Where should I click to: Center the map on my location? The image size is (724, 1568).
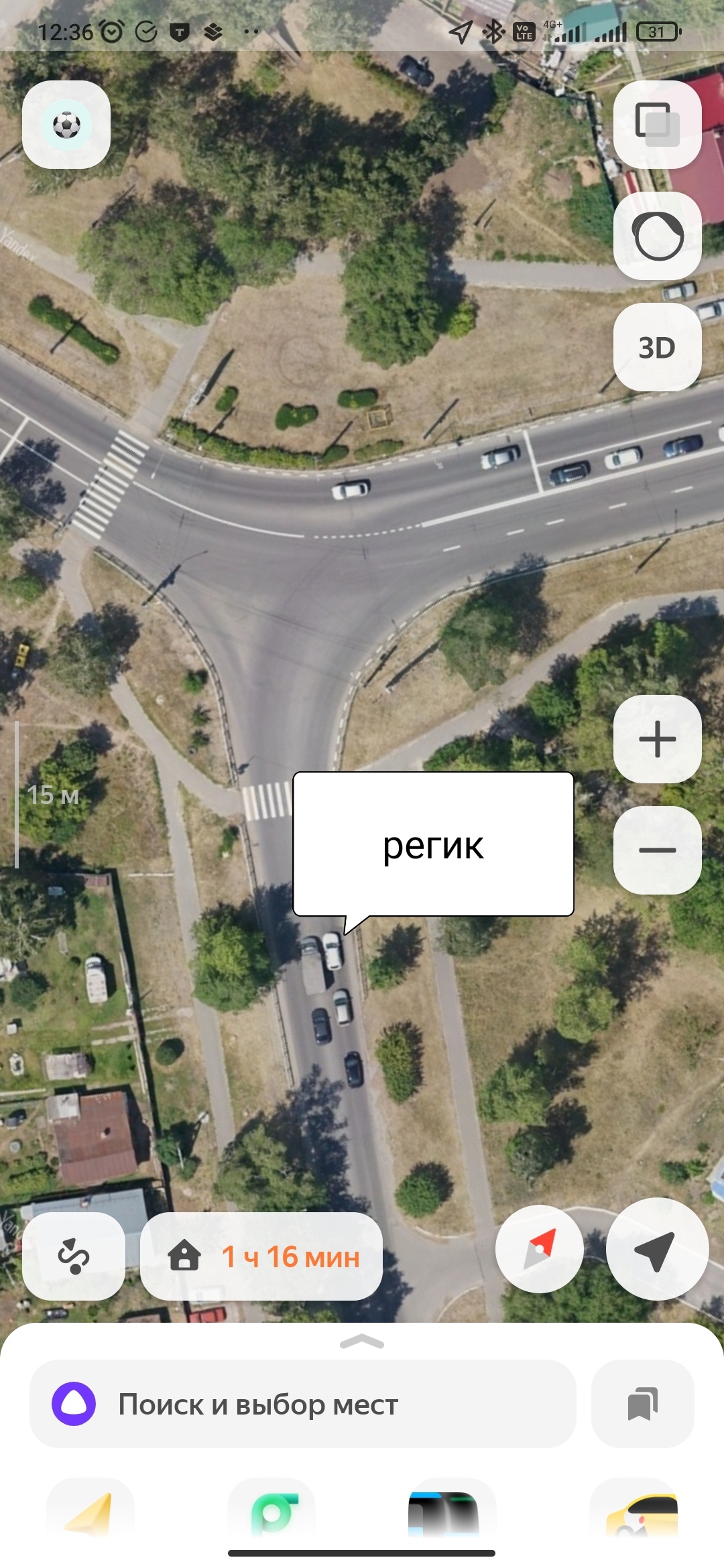[x=657, y=1249]
